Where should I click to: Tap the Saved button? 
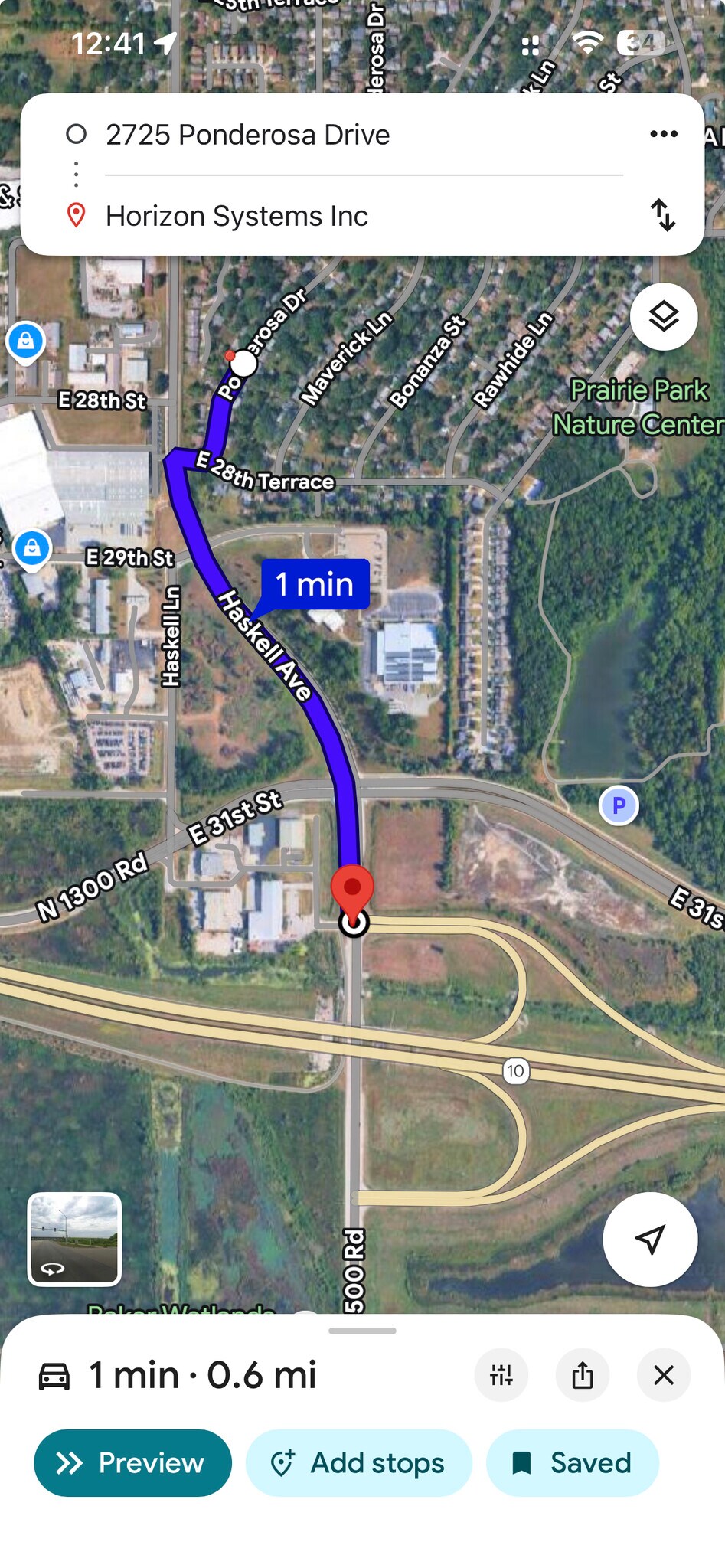click(573, 1462)
